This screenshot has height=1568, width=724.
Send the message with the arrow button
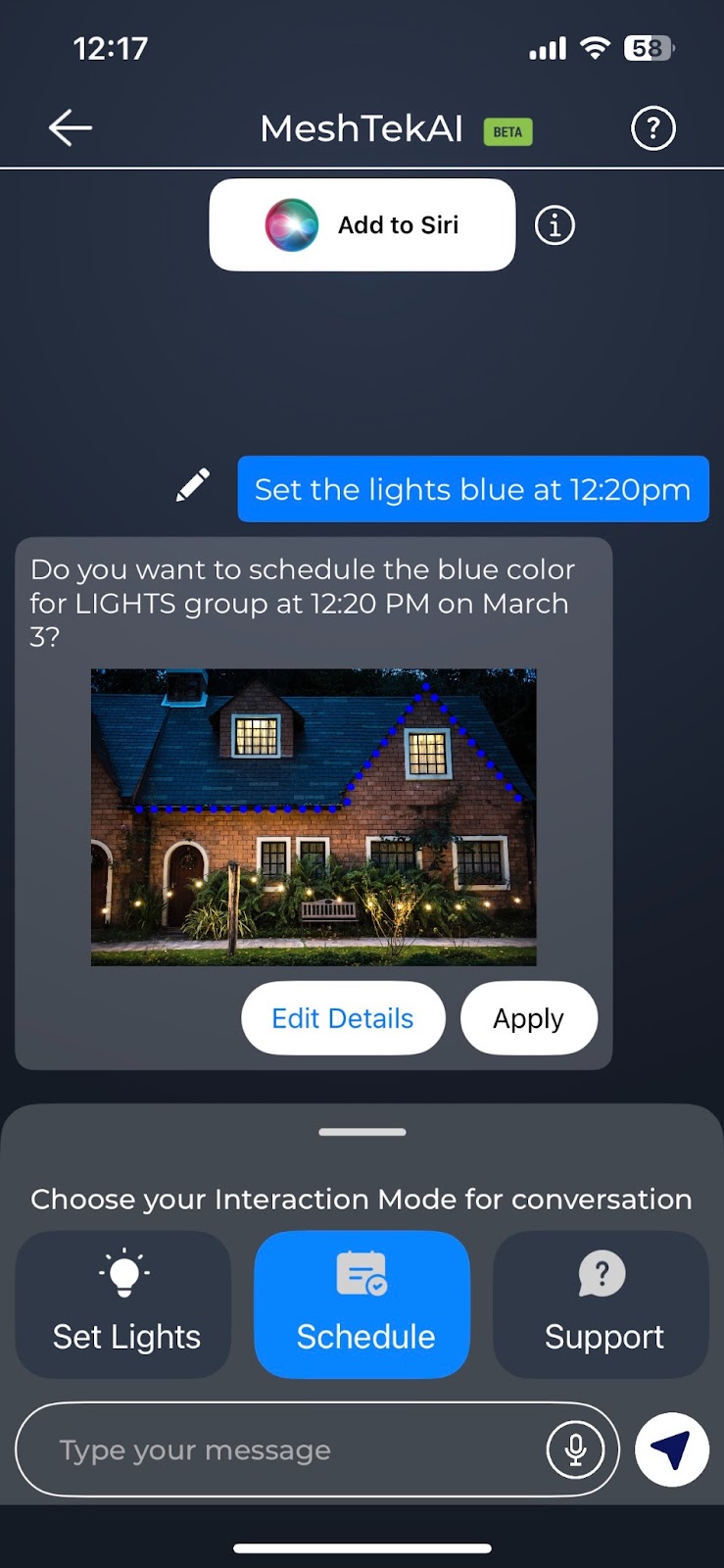(x=671, y=1450)
